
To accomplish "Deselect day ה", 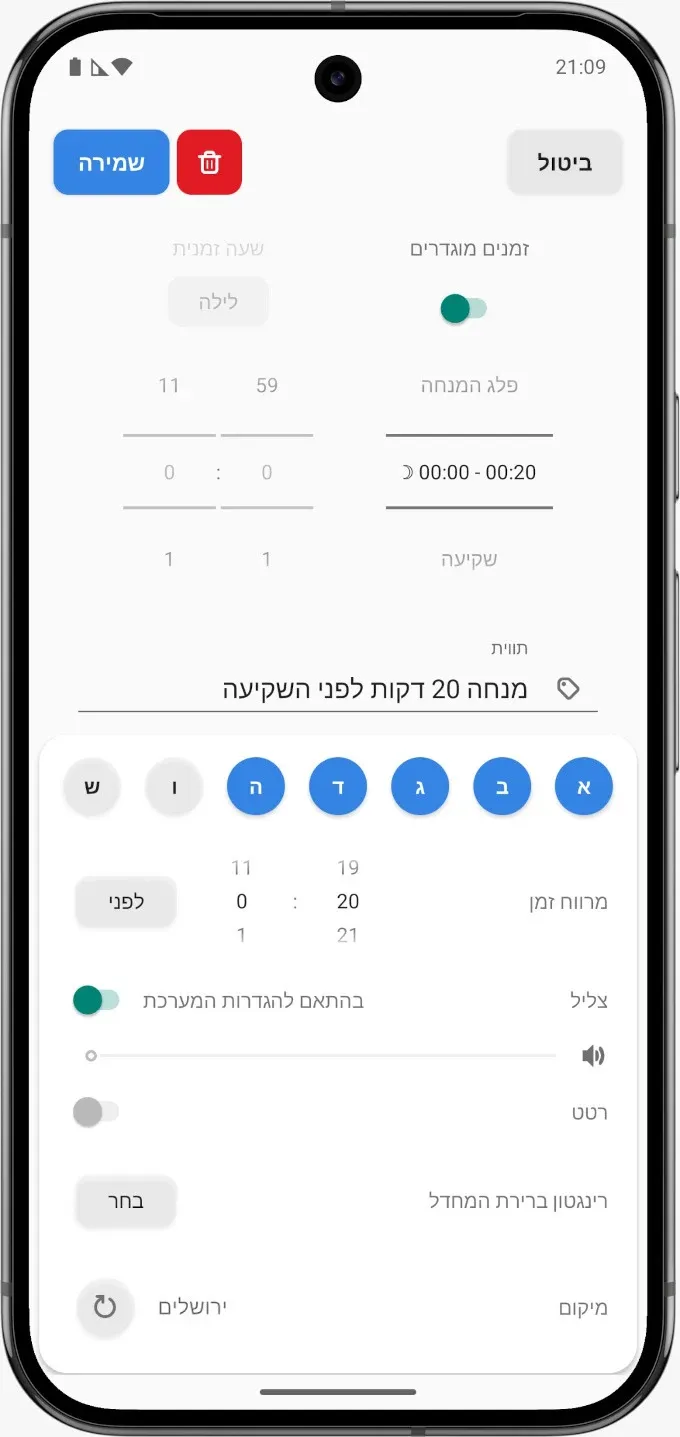I will 256,787.
